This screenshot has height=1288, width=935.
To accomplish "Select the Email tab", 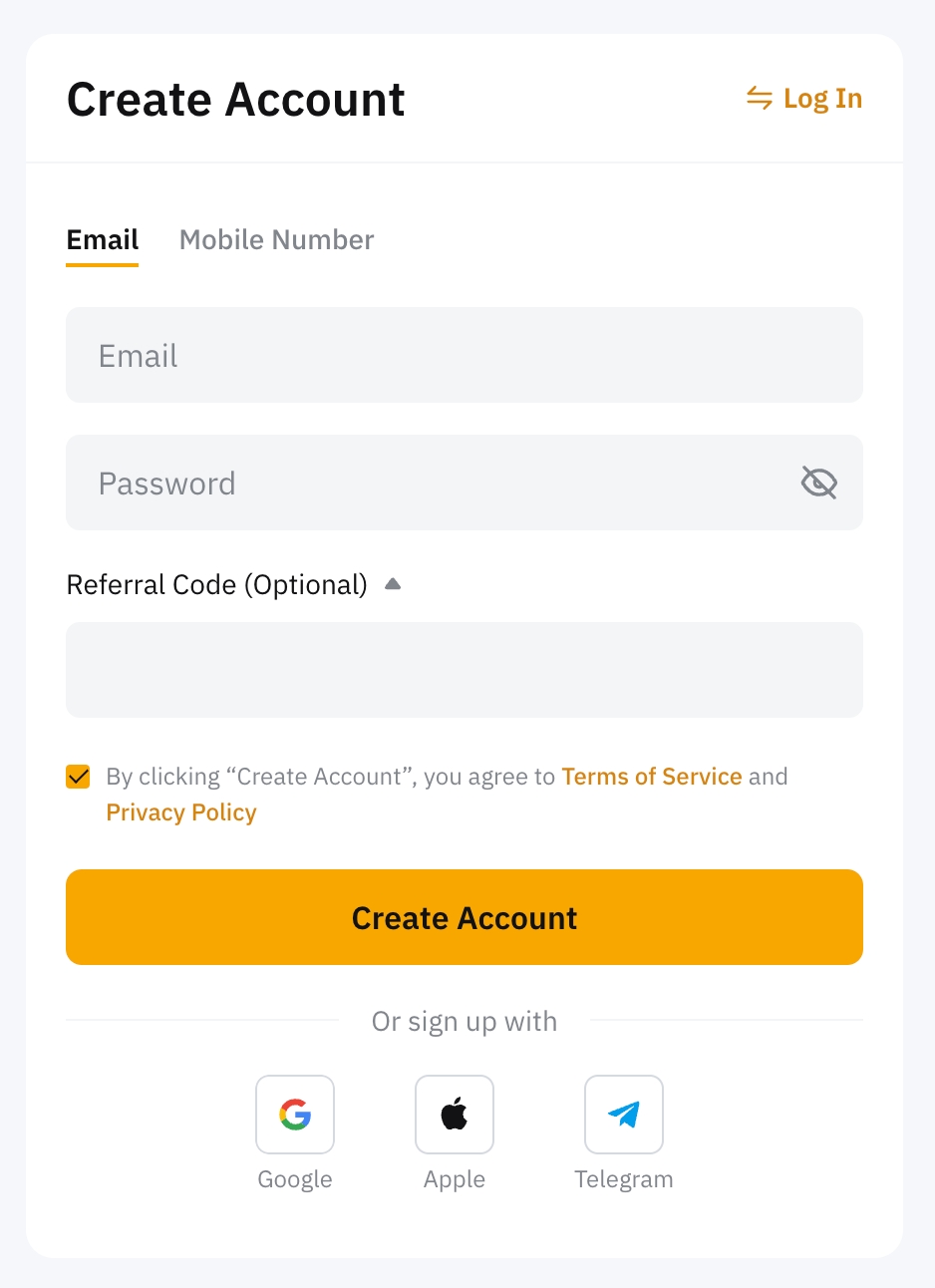I will pos(103,240).
